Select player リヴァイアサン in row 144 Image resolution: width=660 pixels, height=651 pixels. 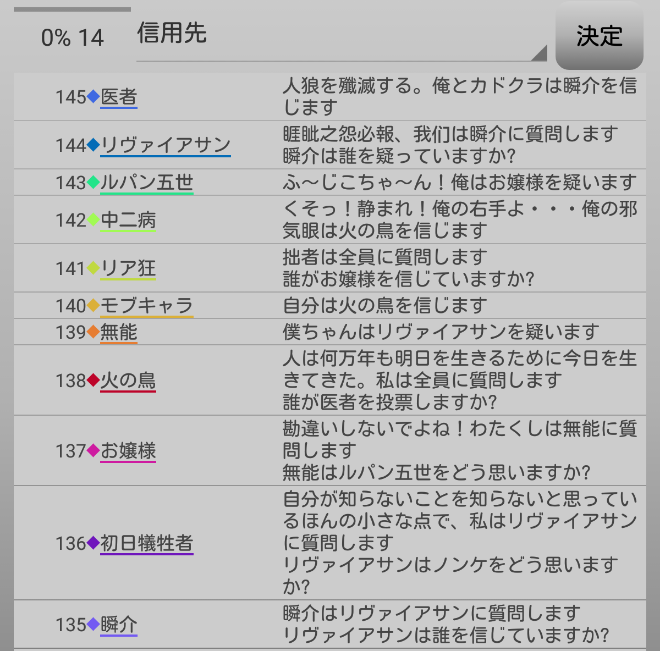pos(165,145)
